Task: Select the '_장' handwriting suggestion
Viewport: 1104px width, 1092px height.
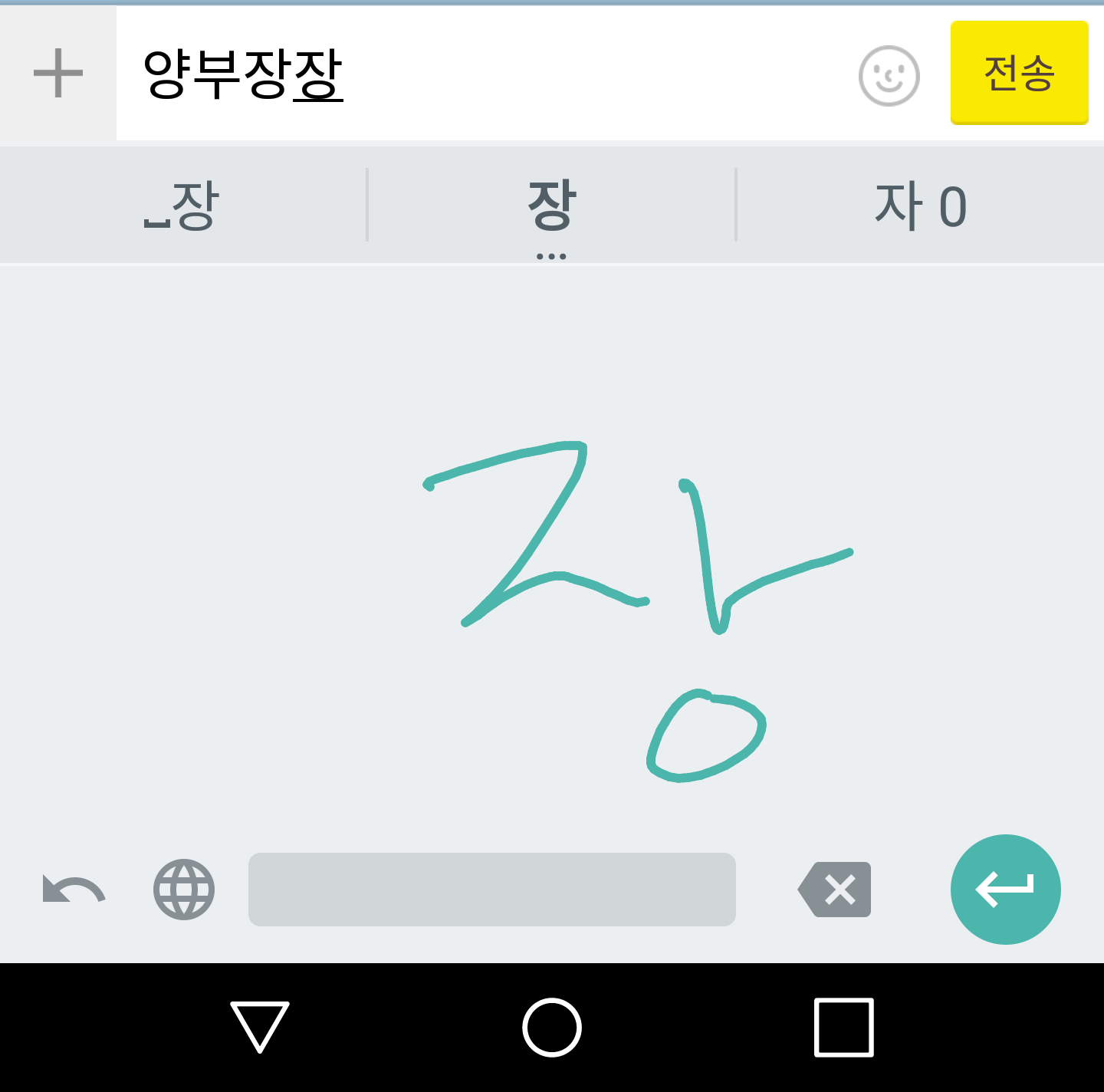Action: pyautogui.click(x=182, y=206)
